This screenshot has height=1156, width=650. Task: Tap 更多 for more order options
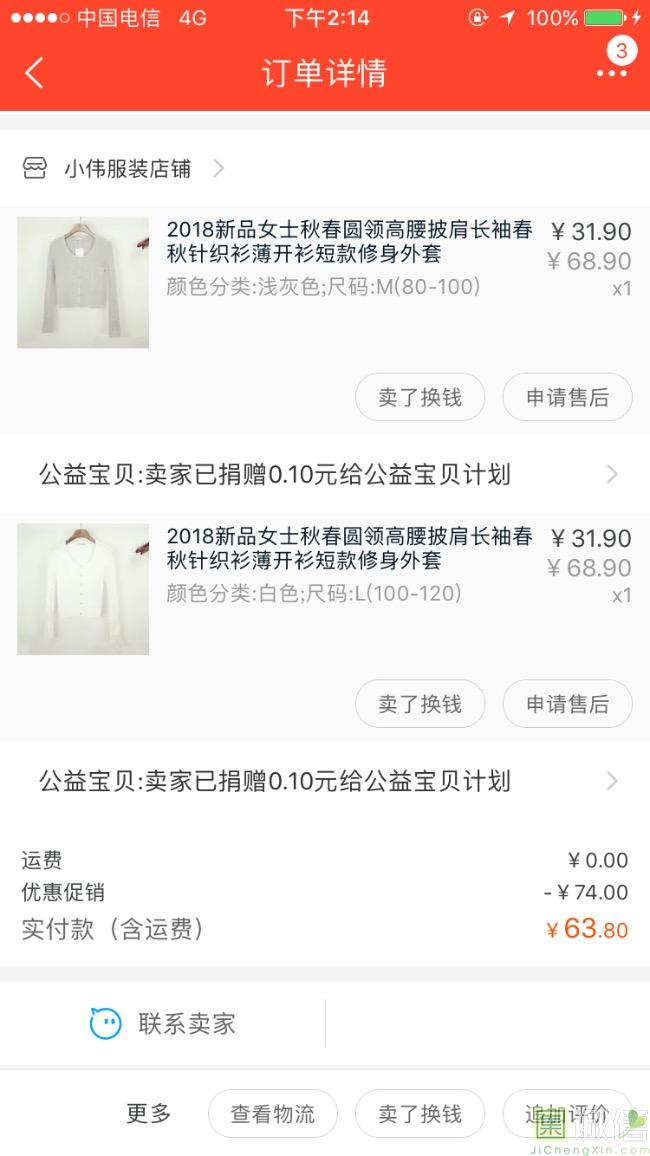tap(149, 1113)
